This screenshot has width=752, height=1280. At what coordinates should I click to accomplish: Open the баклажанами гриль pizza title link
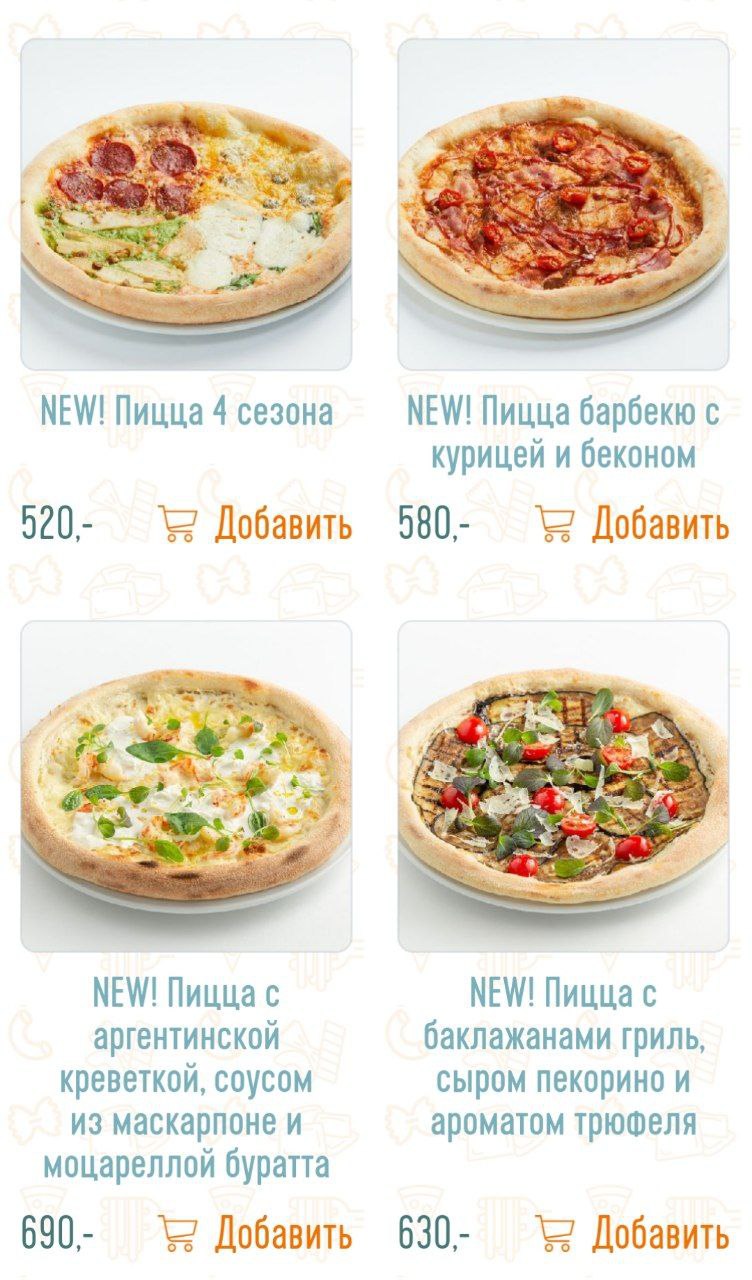(x=563, y=1058)
